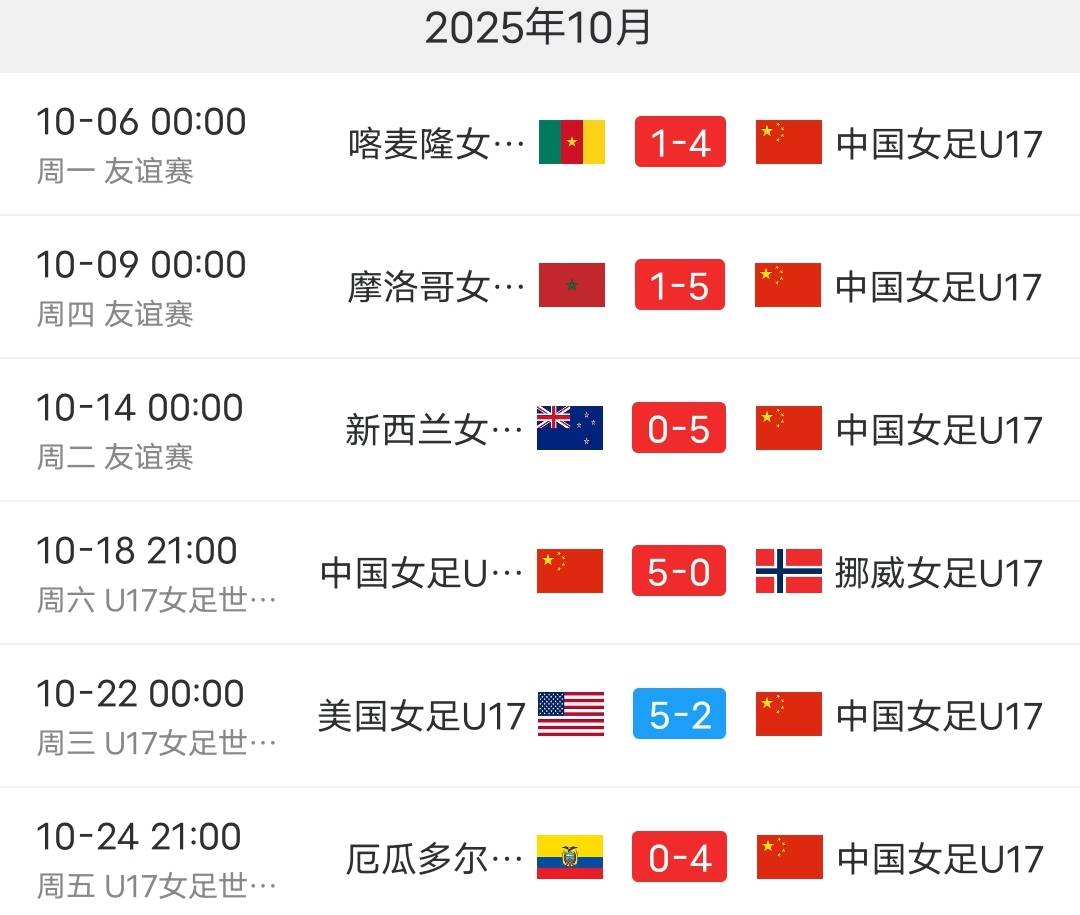Open the Ecuador vs China U17 0-4 match
Screen dimensions: 1080x915
[680, 858]
